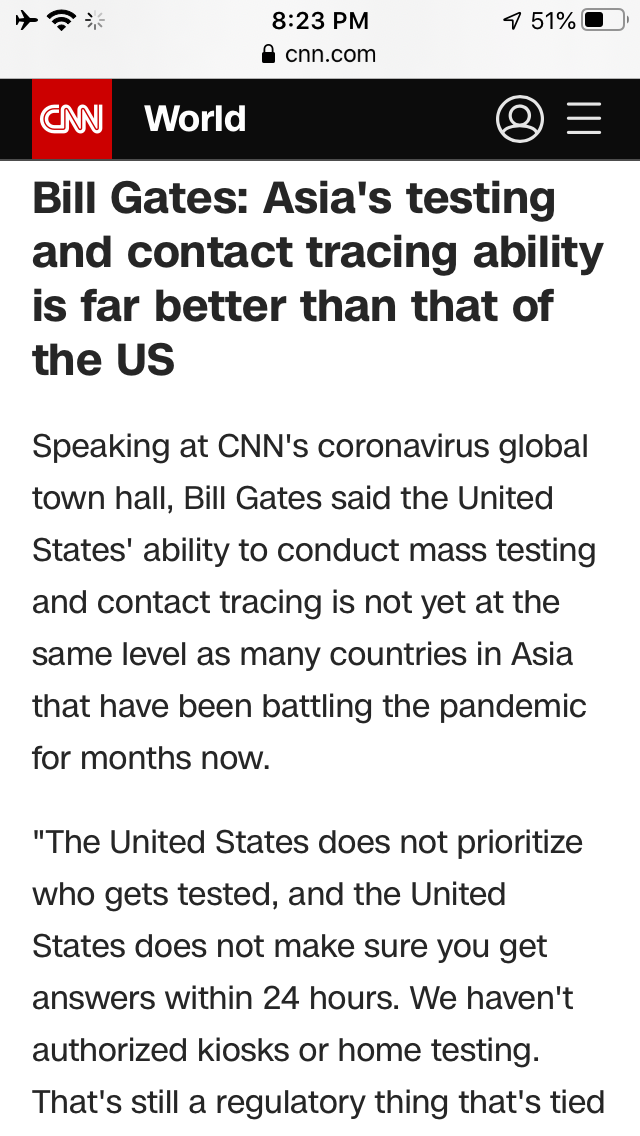Tap the cnn.com address bar

[x=320, y=54]
